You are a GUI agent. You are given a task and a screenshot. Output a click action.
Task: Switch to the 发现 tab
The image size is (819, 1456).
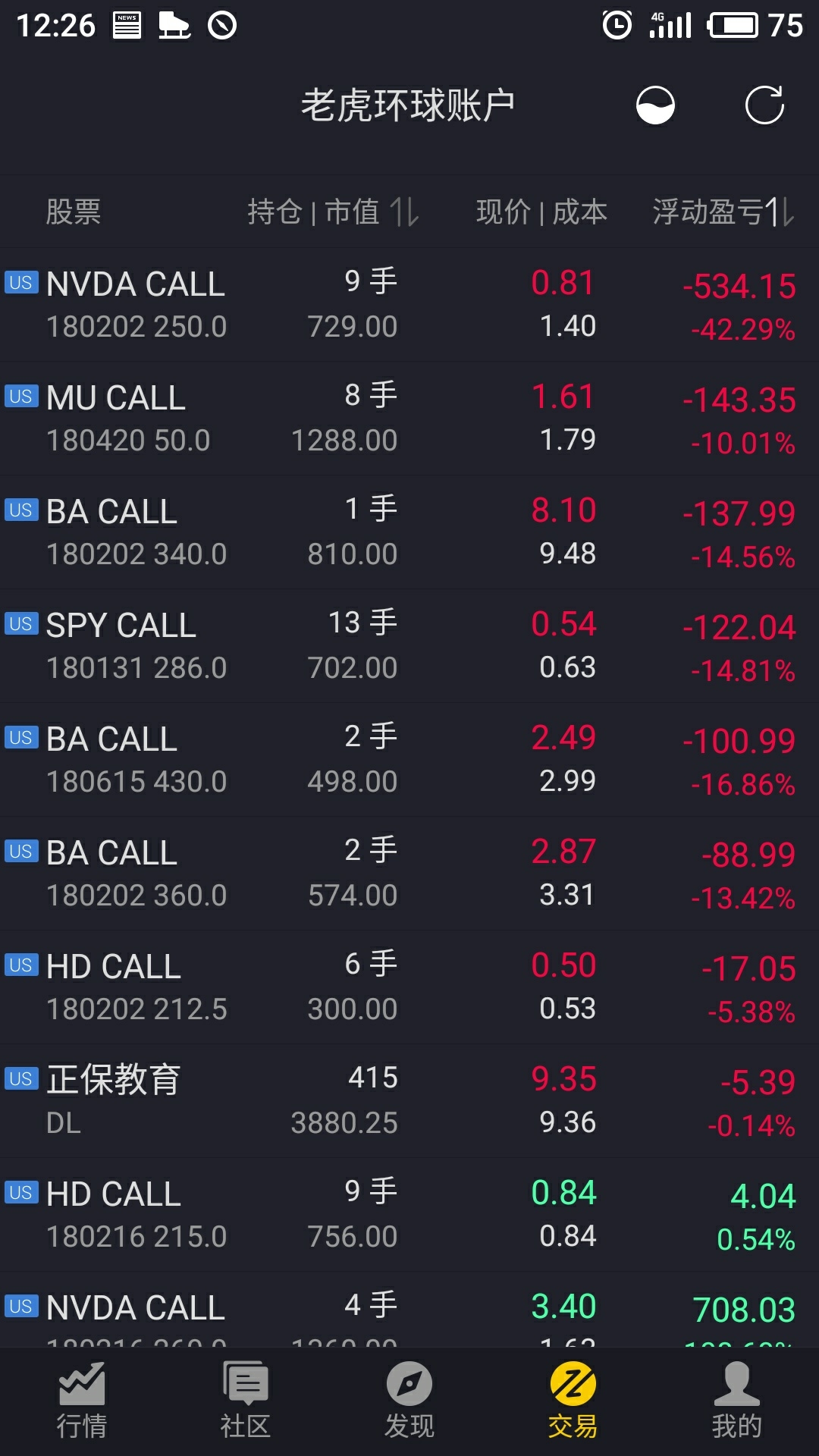pyautogui.click(x=409, y=1401)
